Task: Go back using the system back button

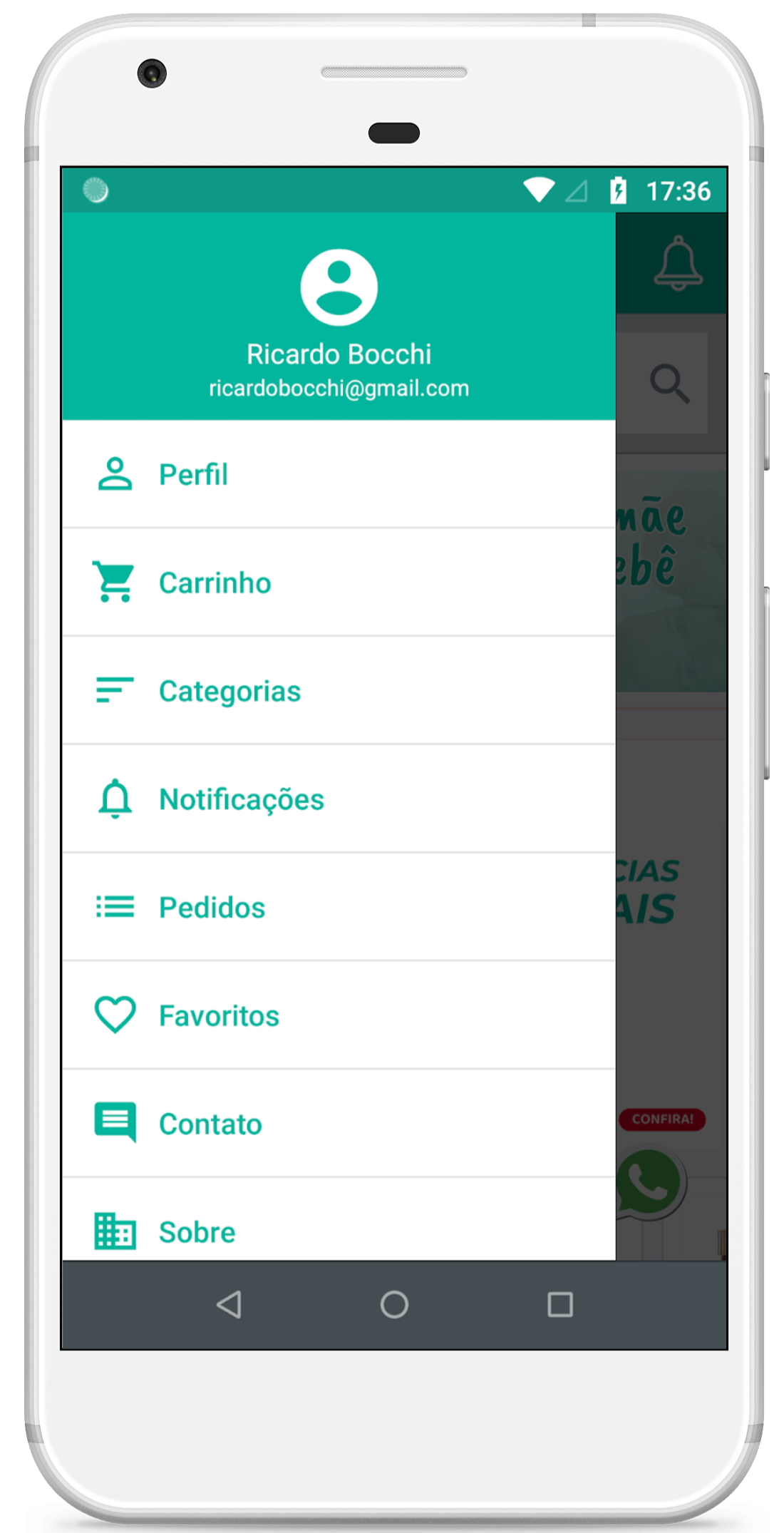Action: click(229, 1305)
